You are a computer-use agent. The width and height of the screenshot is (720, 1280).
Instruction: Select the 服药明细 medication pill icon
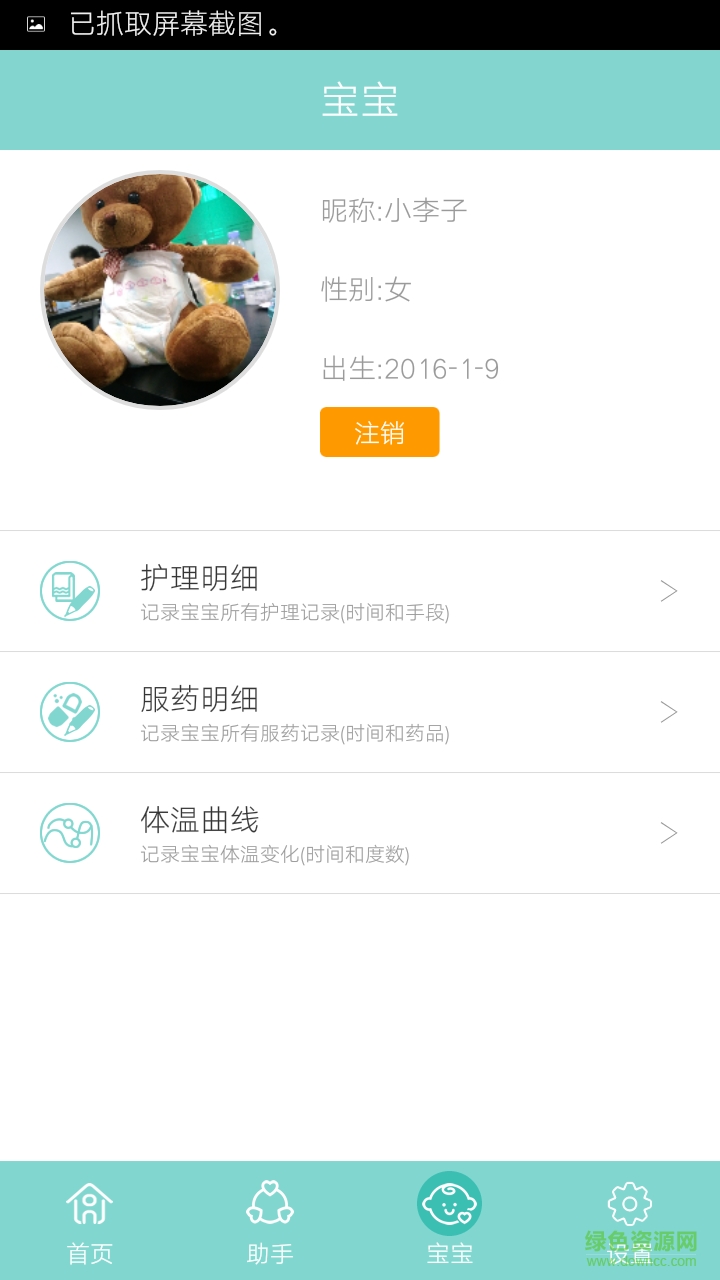tap(69, 712)
